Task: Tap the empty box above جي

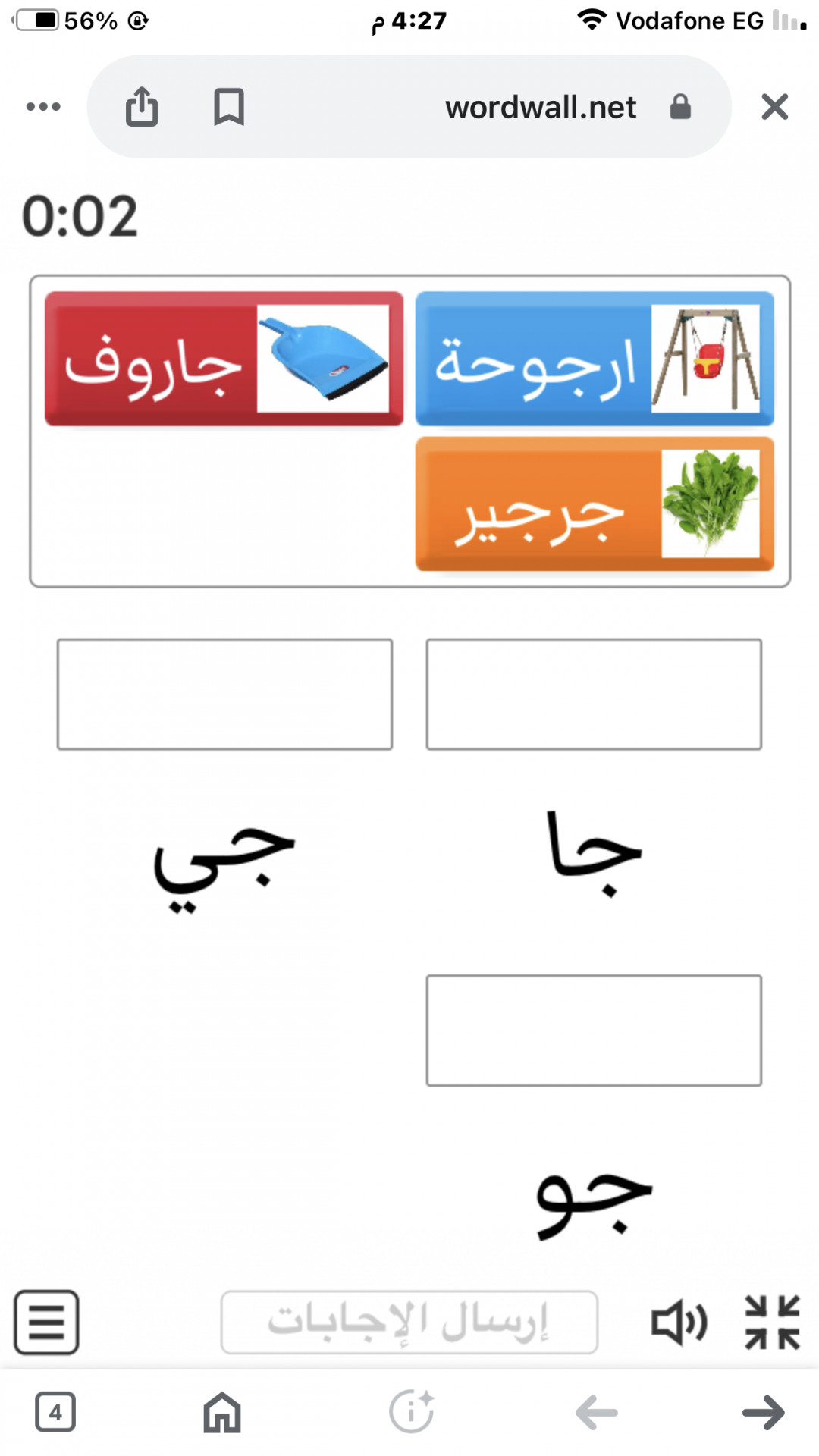Action: [224, 694]
